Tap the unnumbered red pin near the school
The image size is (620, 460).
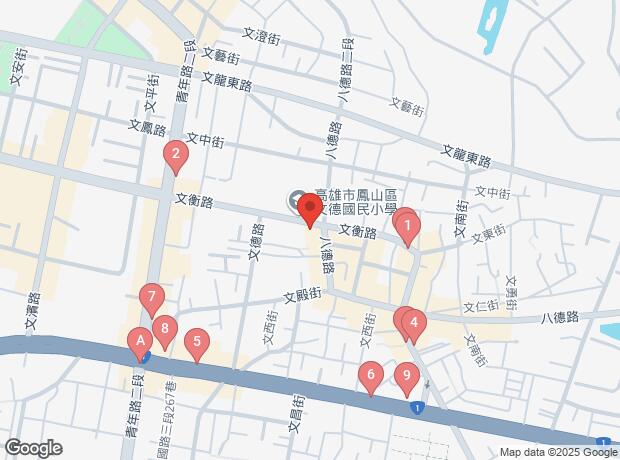click(x=309, y=210)
